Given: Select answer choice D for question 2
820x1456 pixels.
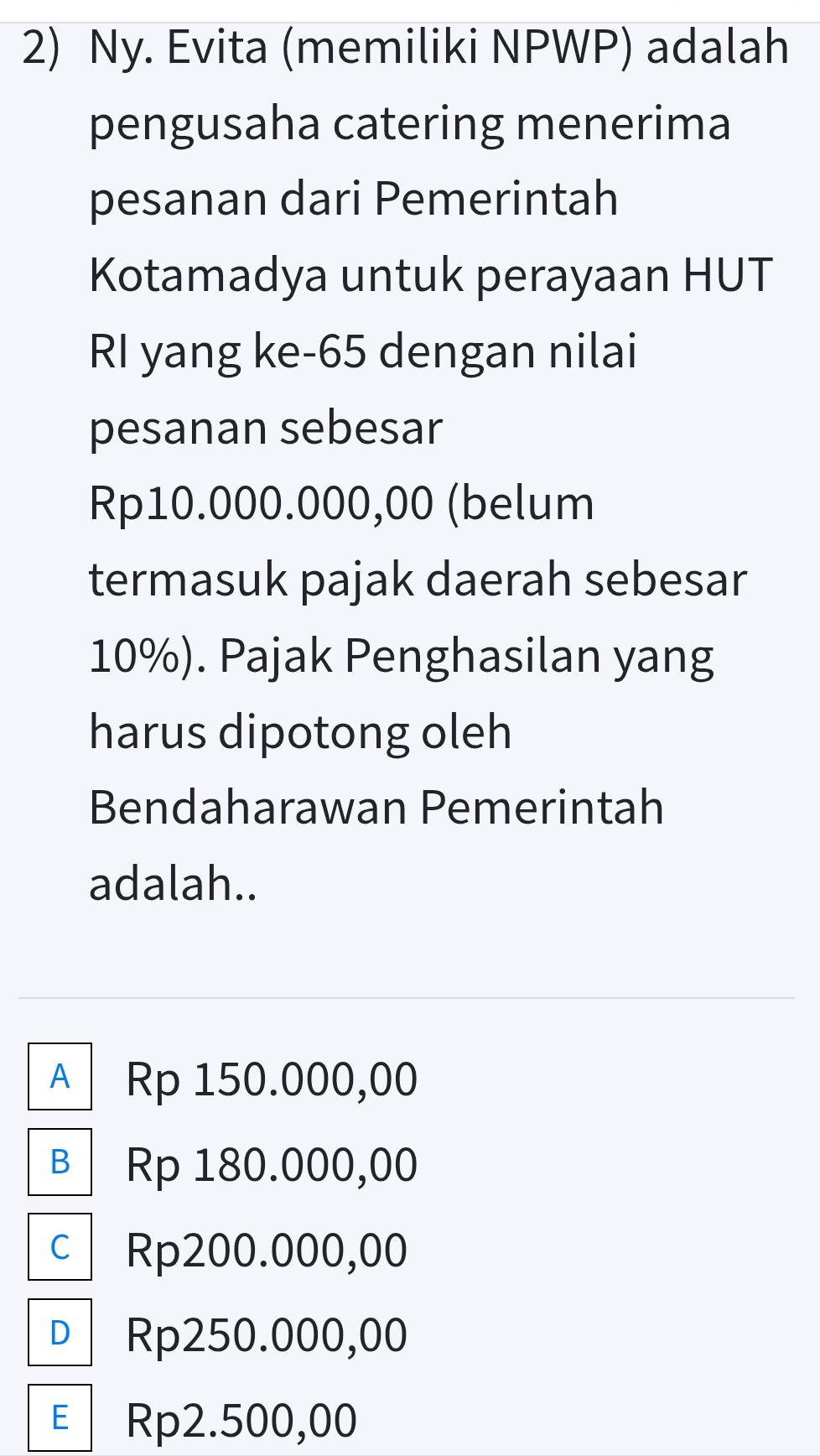Looking at the screenshot, I should [266, 1334].
